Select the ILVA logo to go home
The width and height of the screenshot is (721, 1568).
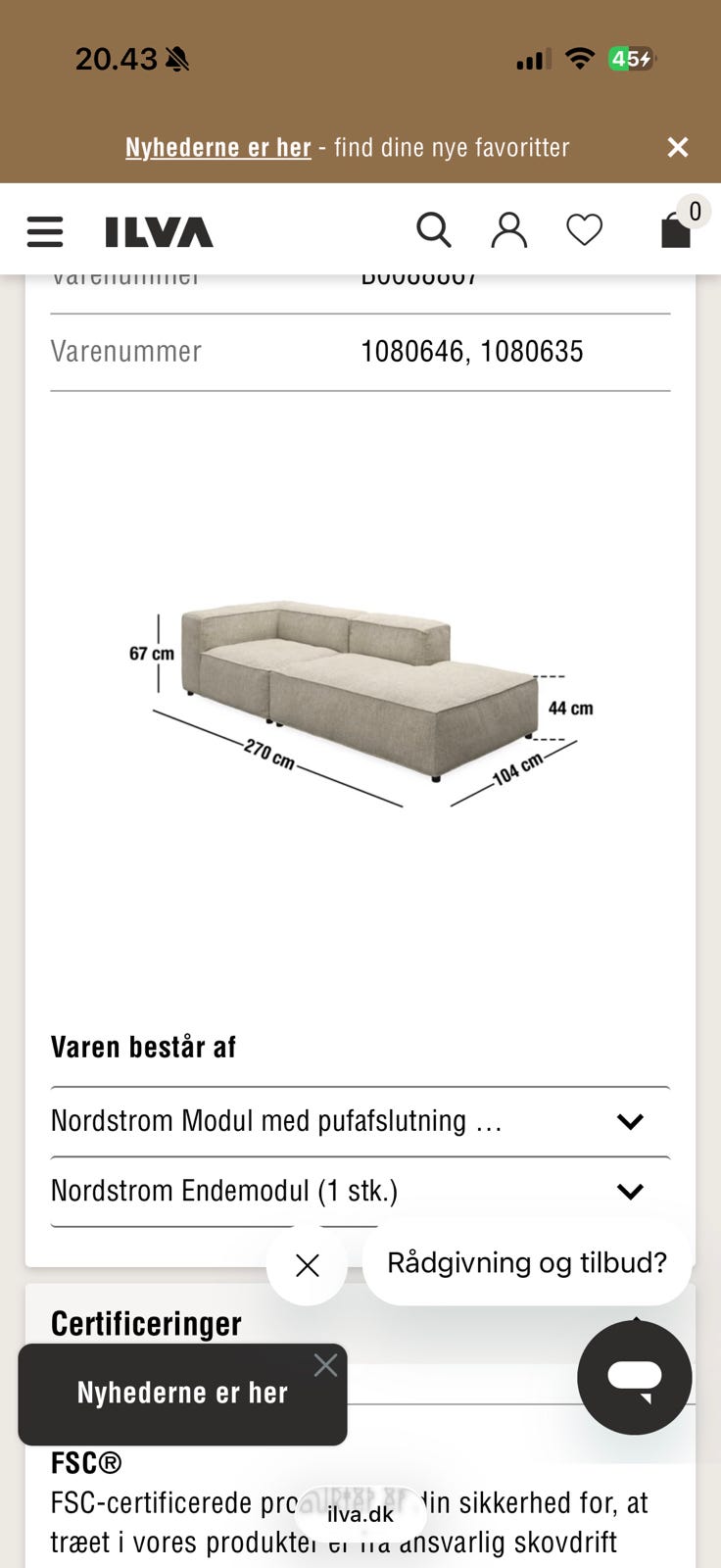tap(159, 233)
